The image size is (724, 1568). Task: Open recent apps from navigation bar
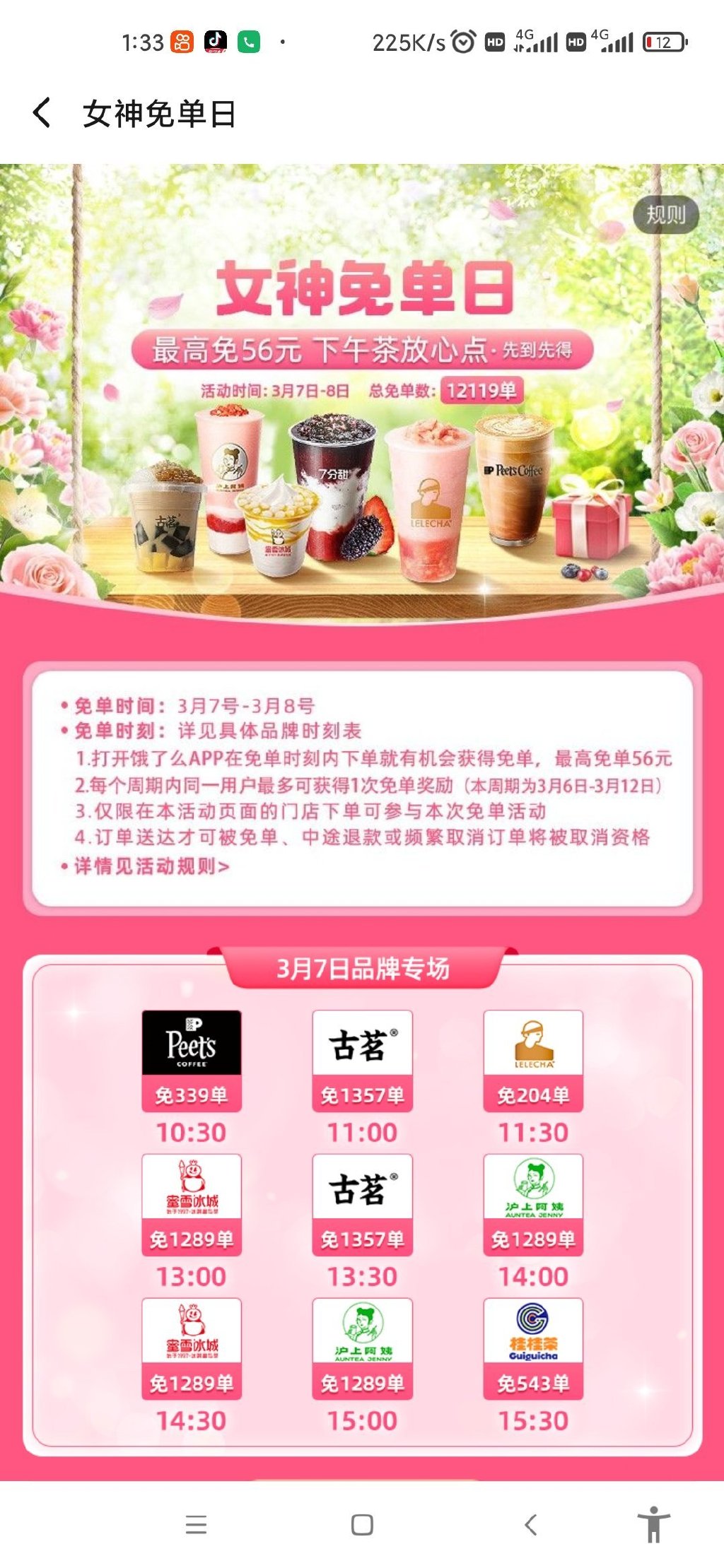pos(196,1524)
